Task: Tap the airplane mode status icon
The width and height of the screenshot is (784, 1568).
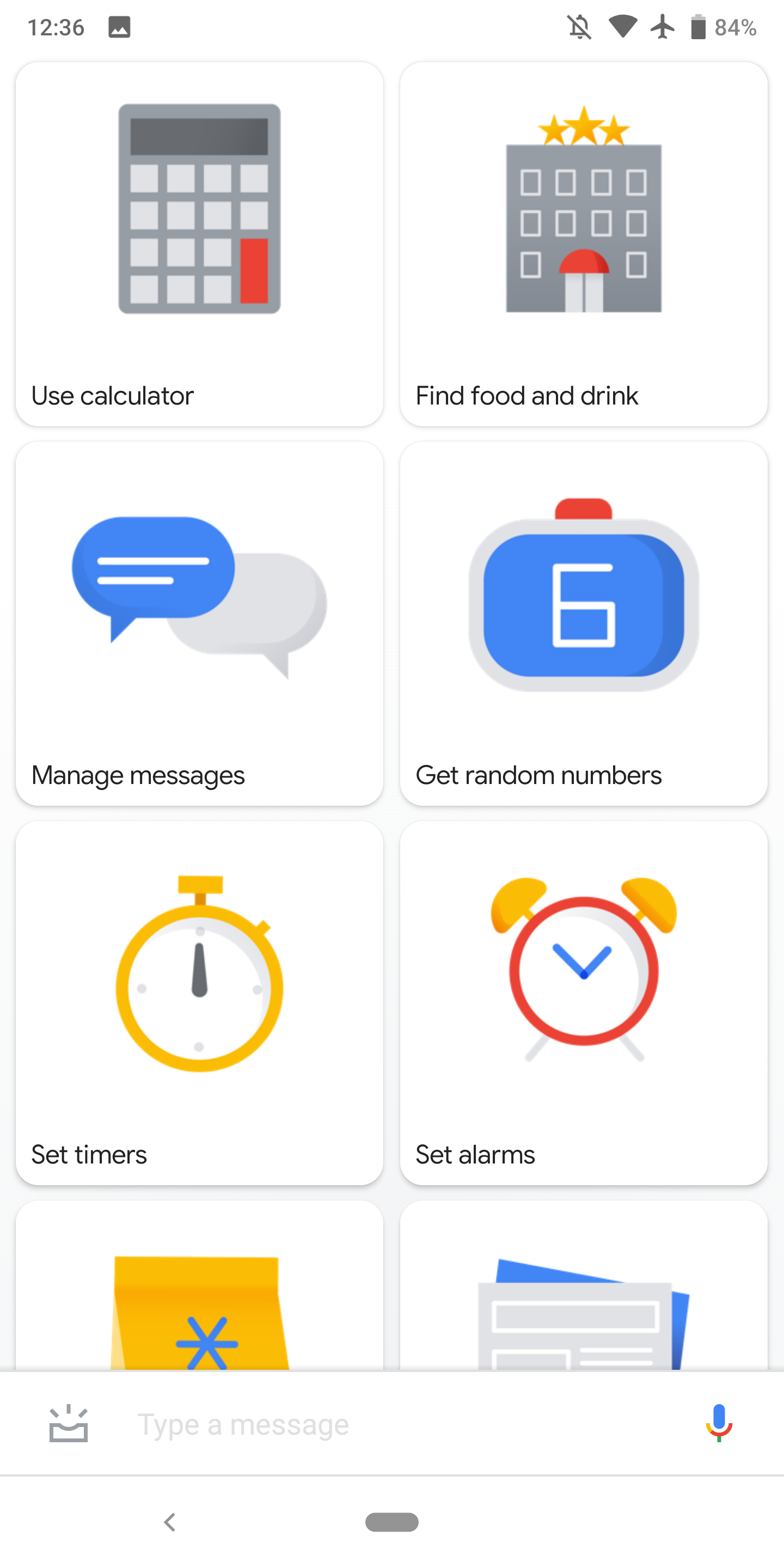Action: point(663,26)
